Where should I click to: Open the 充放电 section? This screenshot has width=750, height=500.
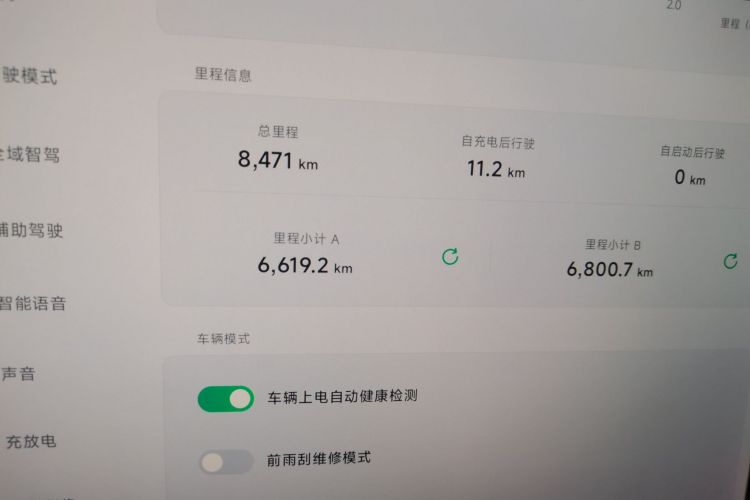point(31,441)
